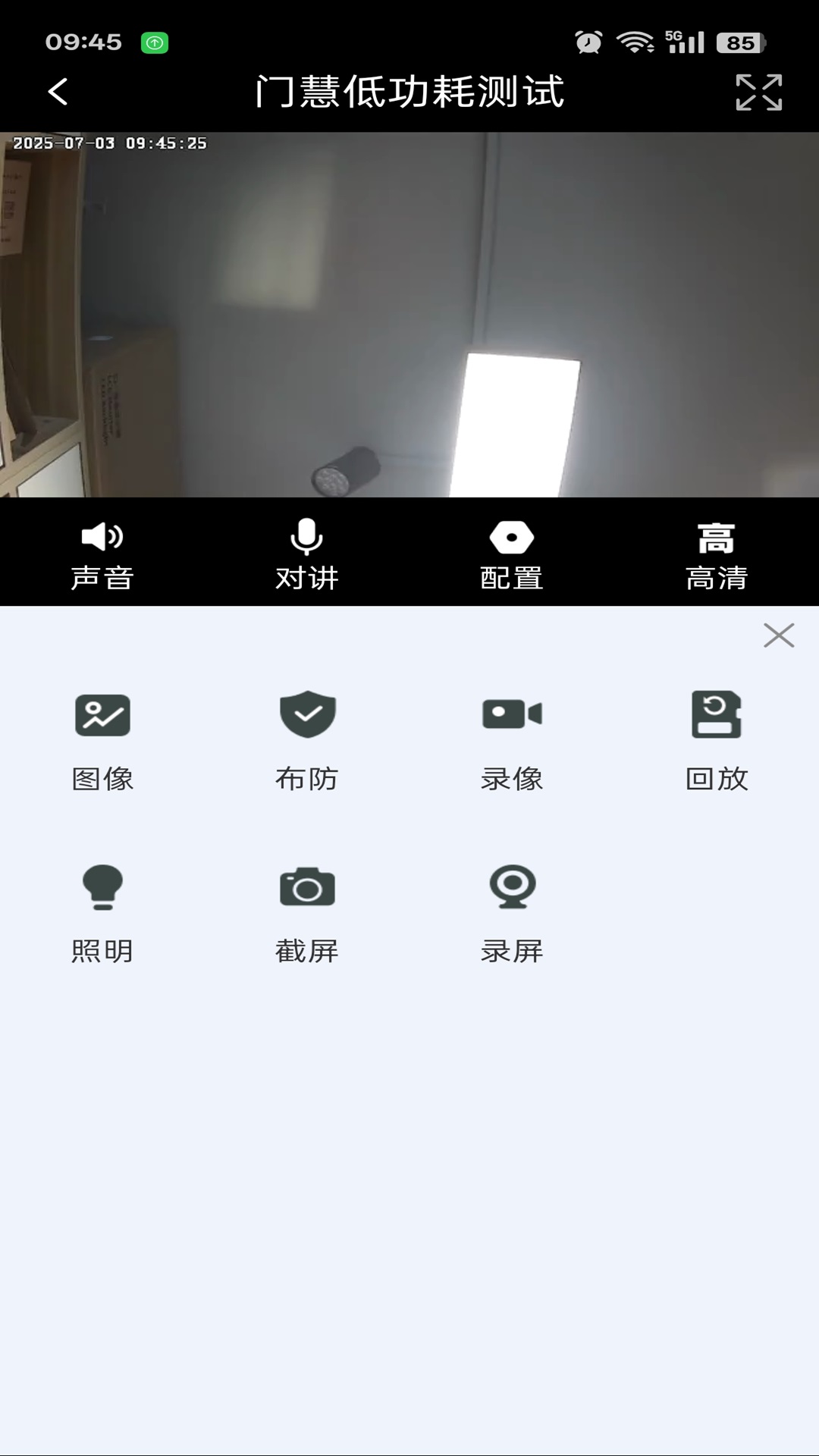Toggle the 照明 lighting option
Viewport: 819px width, 1456px height.
pyautogui.click(x=102, y=912)
